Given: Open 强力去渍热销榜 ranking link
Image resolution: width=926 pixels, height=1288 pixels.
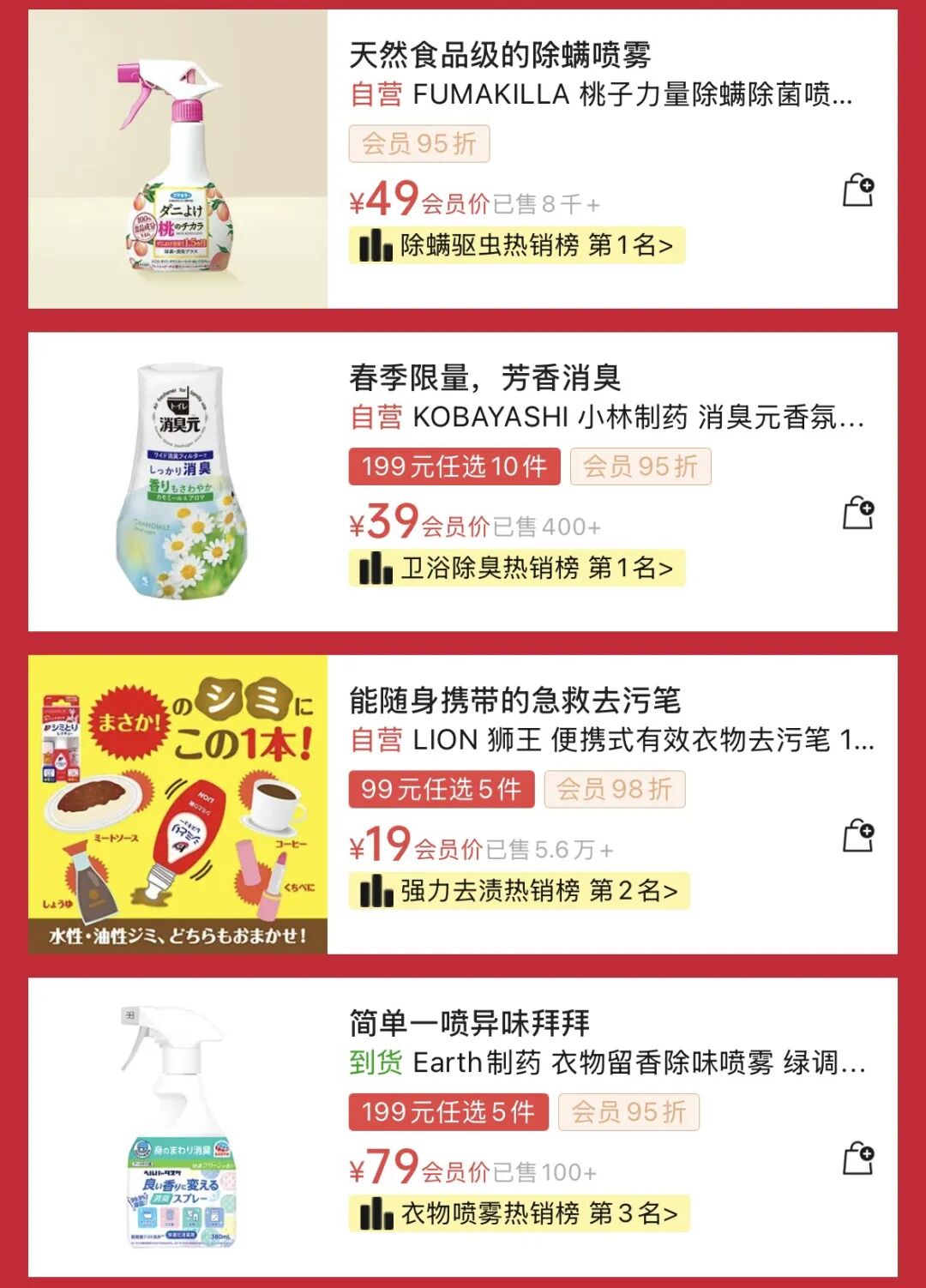Looking at the screenshot, I should [519, 891].
